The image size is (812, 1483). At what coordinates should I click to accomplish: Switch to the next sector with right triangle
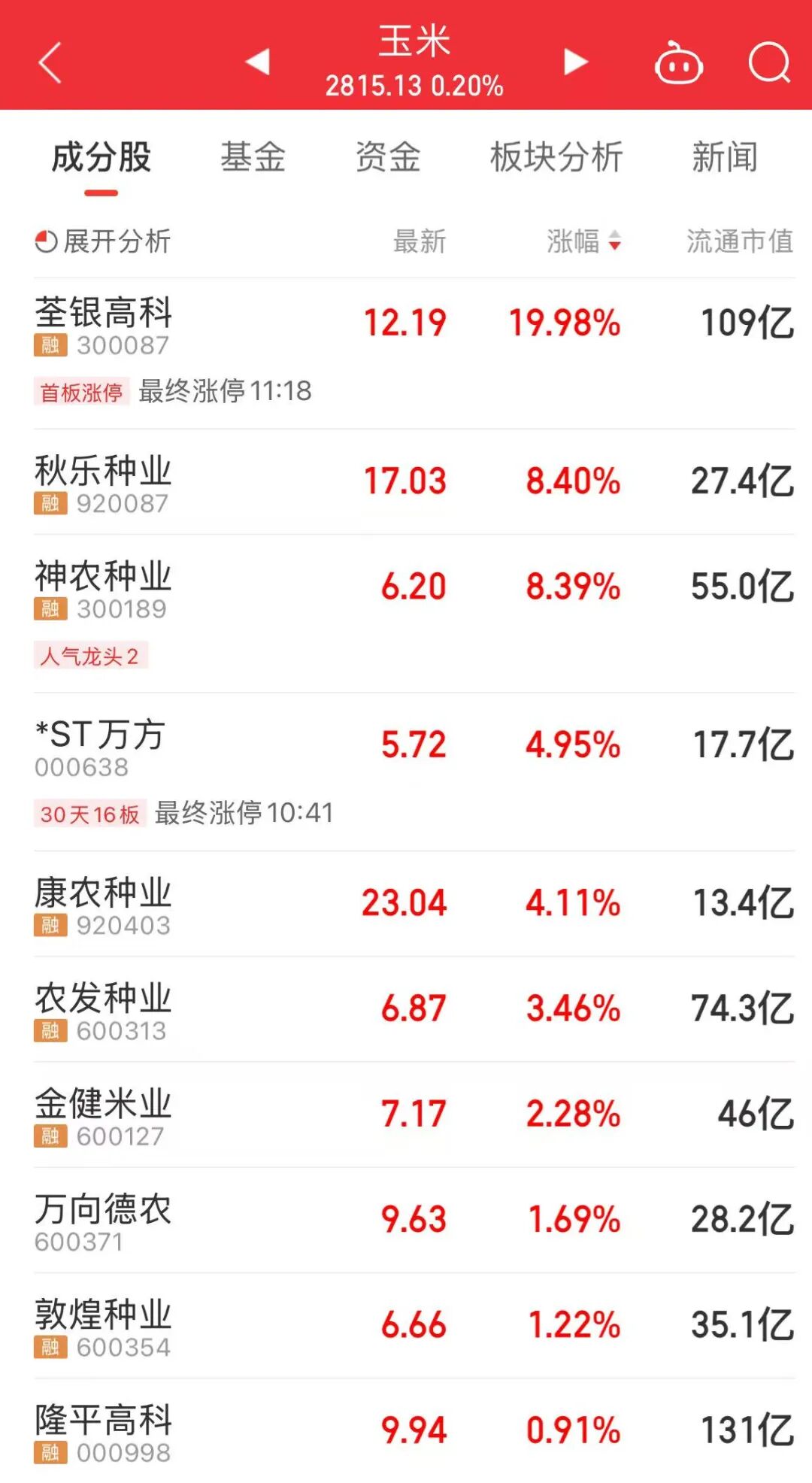tap(575, 62)
